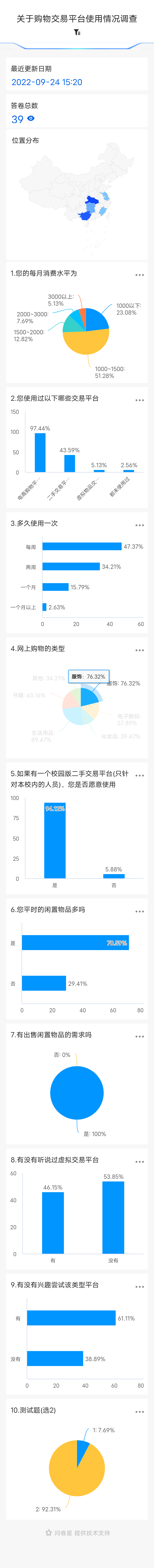154x1568 pixels.
Task: Tap the eye icon beside total responses 39
Action: [31, 119]
